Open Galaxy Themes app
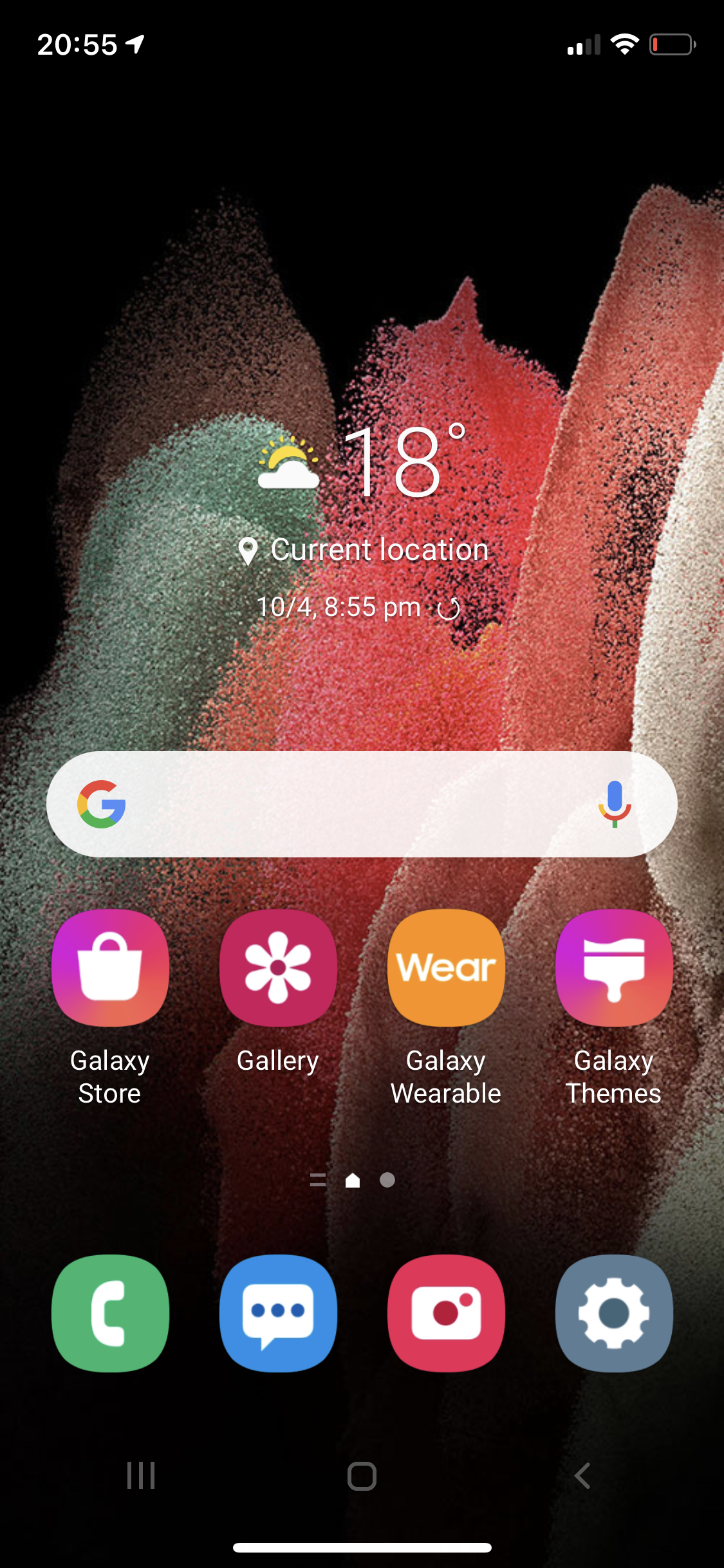Image resolution: width=724 pixels, height=1568 pixels. pos(614,967)
